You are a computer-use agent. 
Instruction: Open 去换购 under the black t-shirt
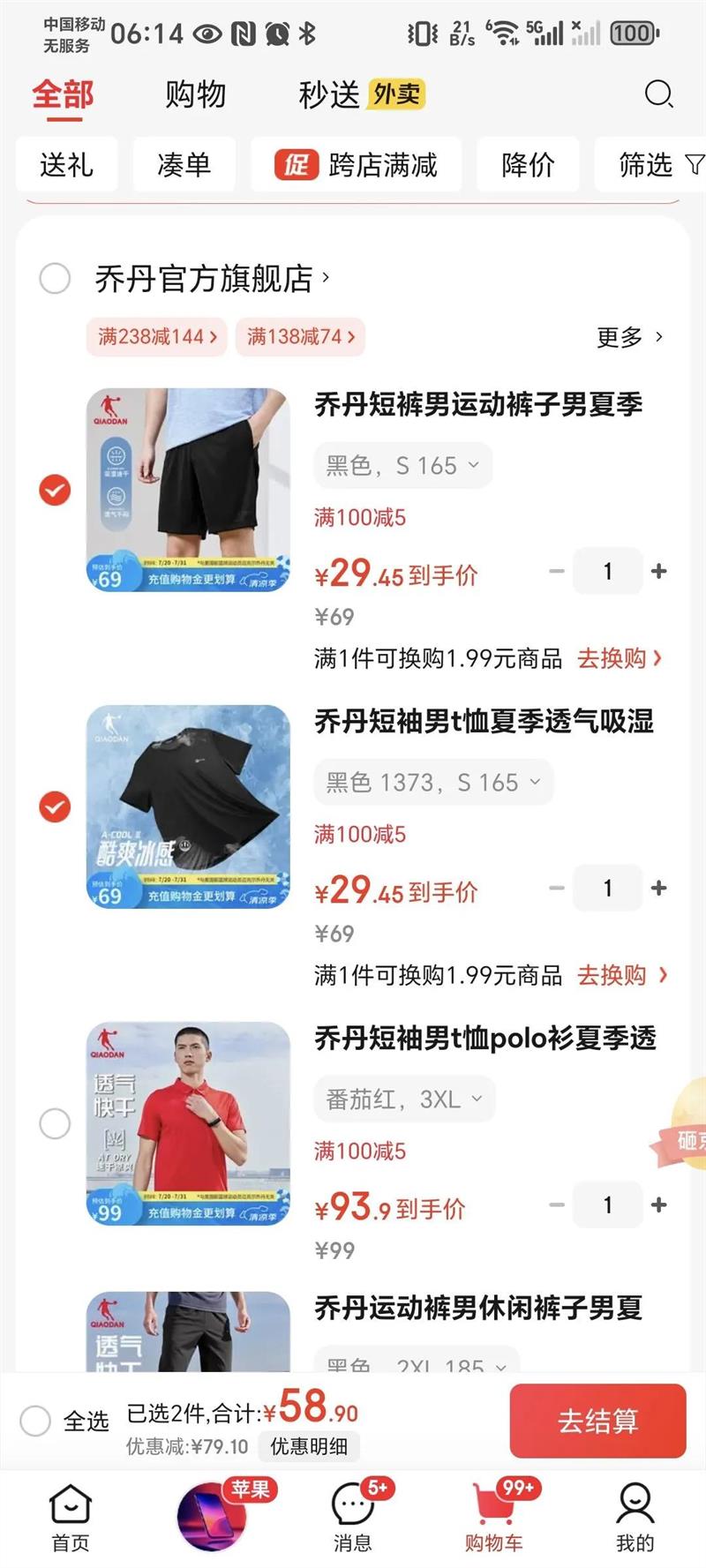[x=621, y=975]
